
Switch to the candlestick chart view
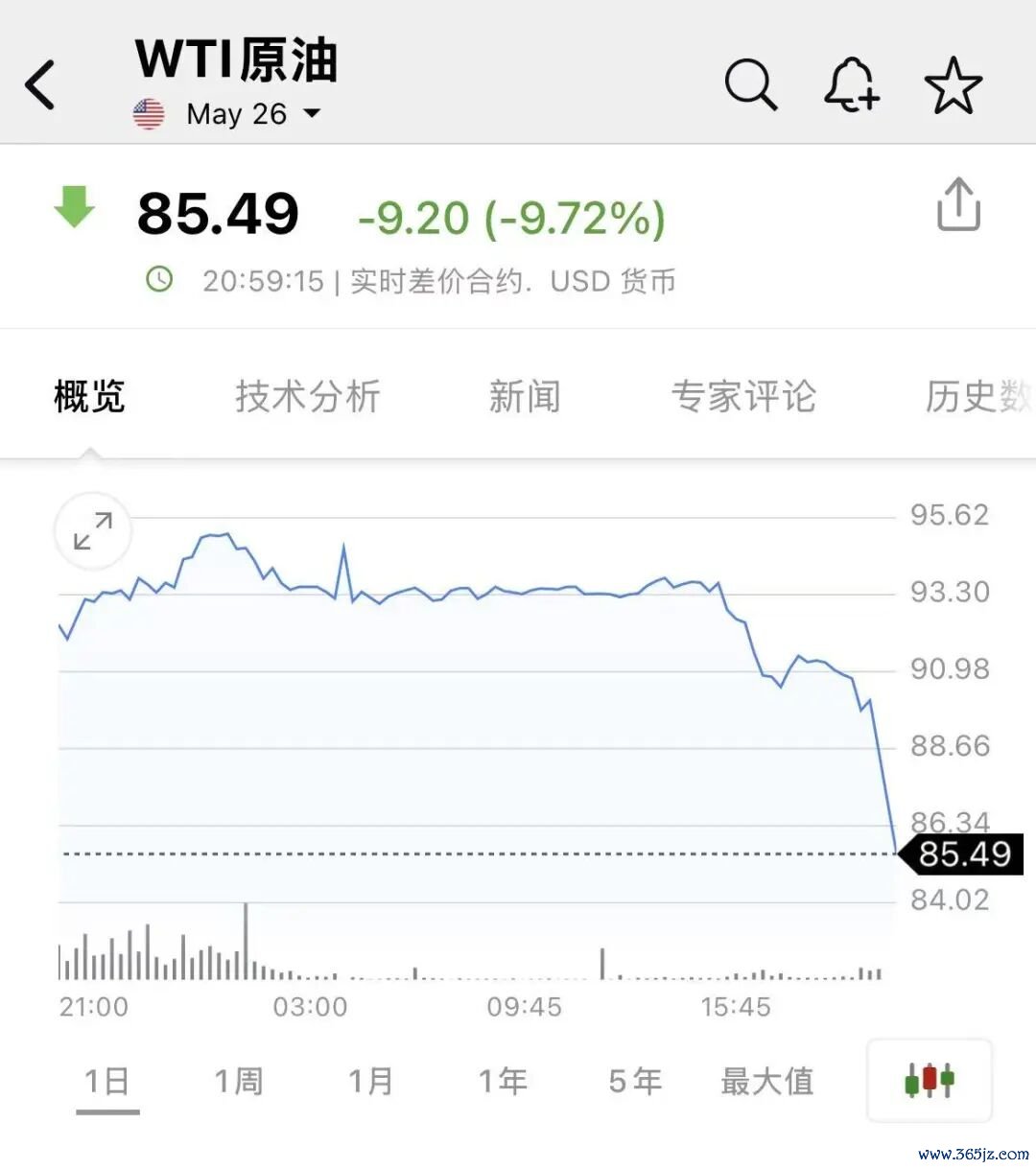pos(929,1081)
